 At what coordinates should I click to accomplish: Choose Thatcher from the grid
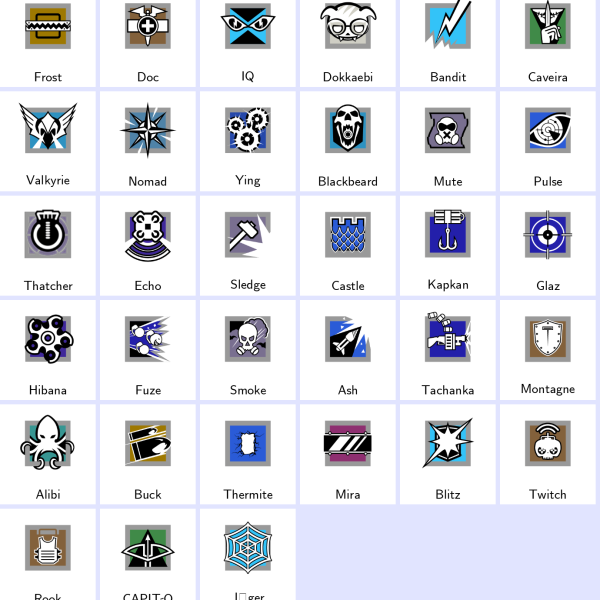tap(48, 243)
